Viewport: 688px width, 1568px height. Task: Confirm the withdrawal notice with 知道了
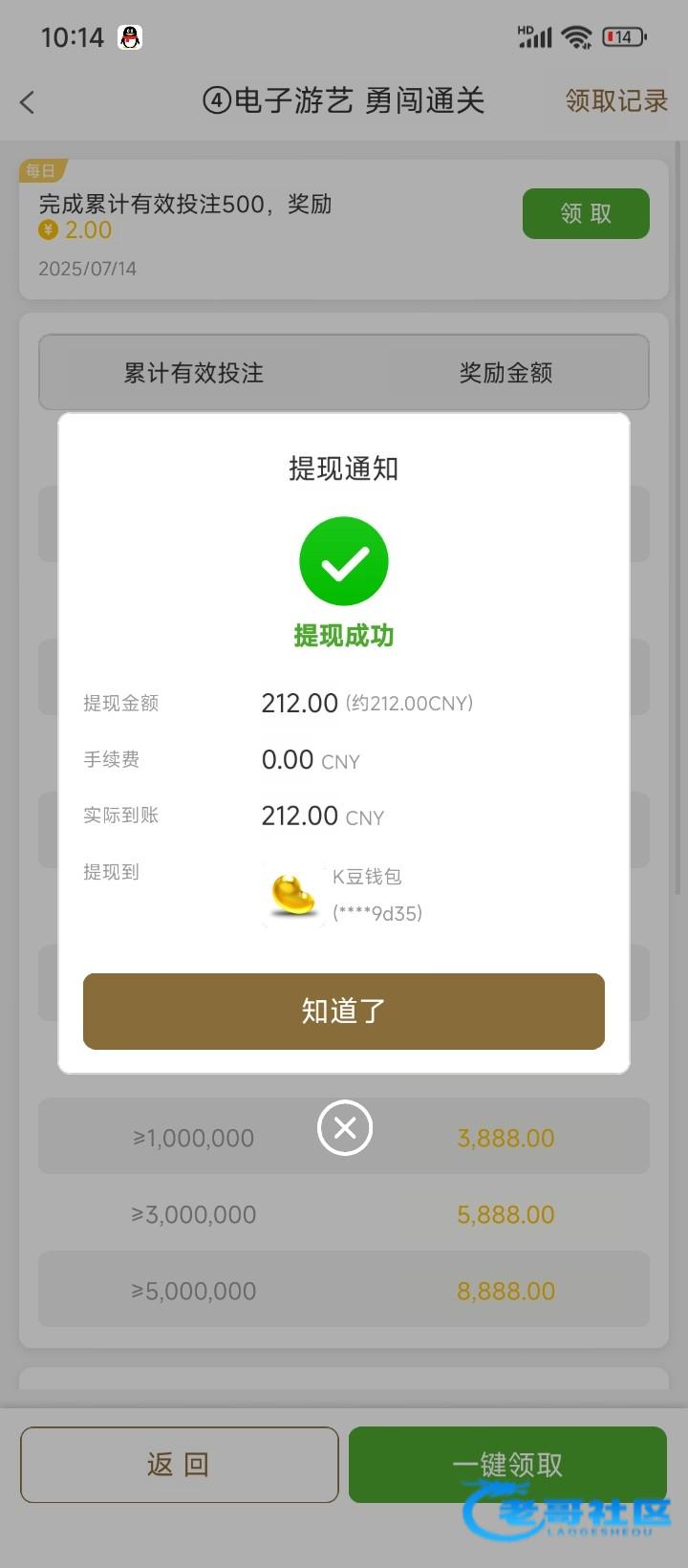click(x=344, y=1011)
